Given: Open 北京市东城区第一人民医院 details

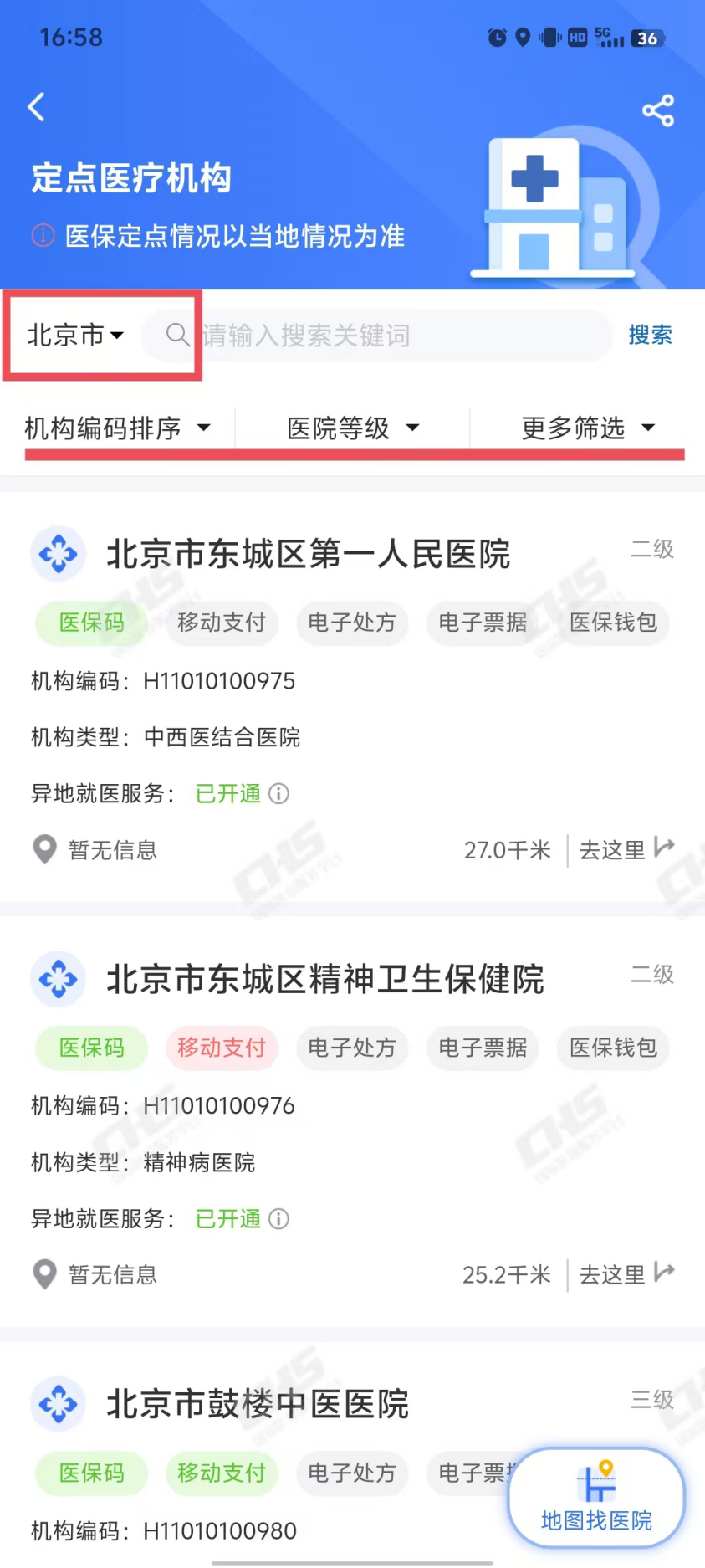Looking at the screenshot, I should click(x=308, y=555).
